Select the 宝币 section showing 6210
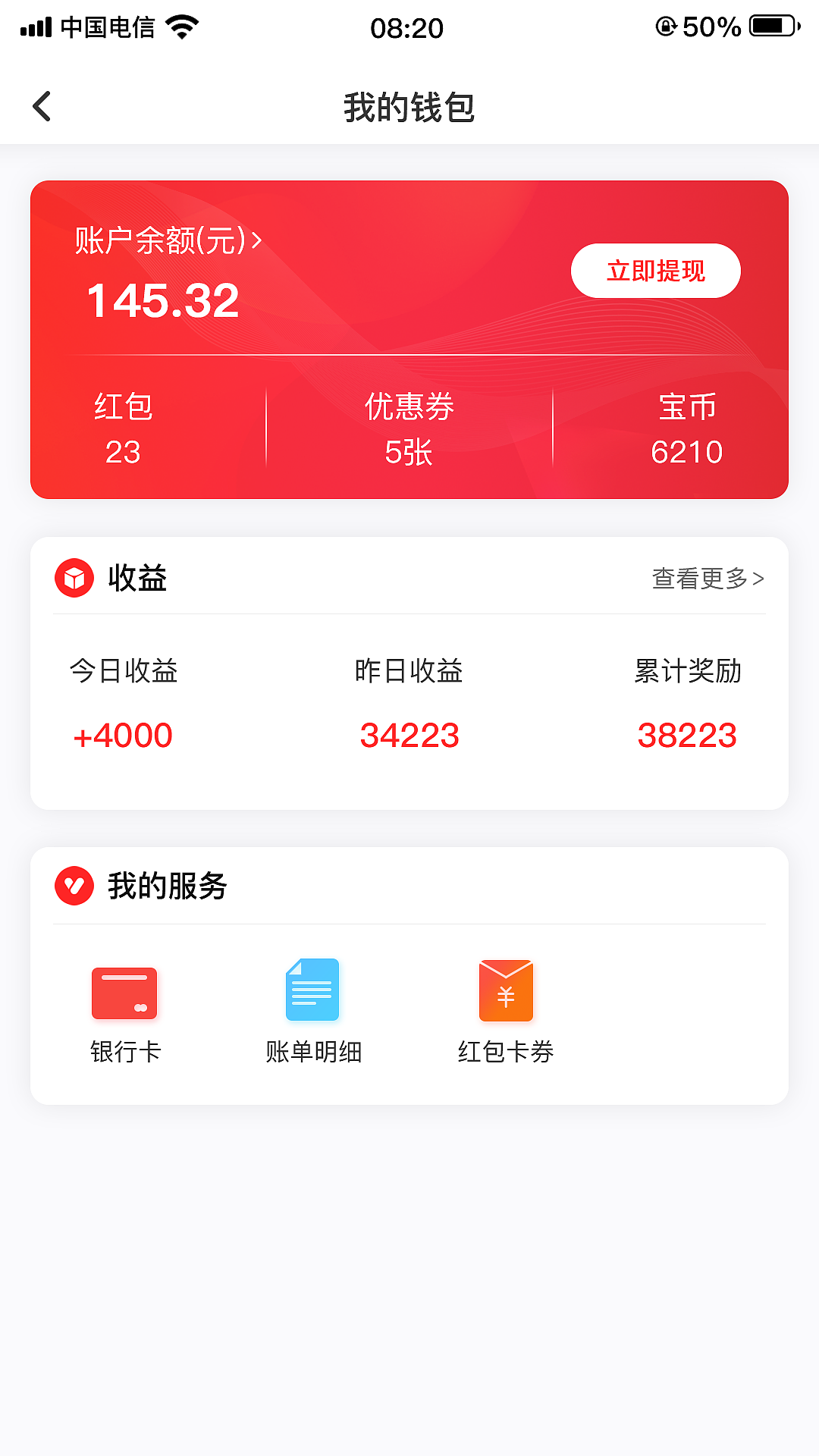 coord(686,428)
